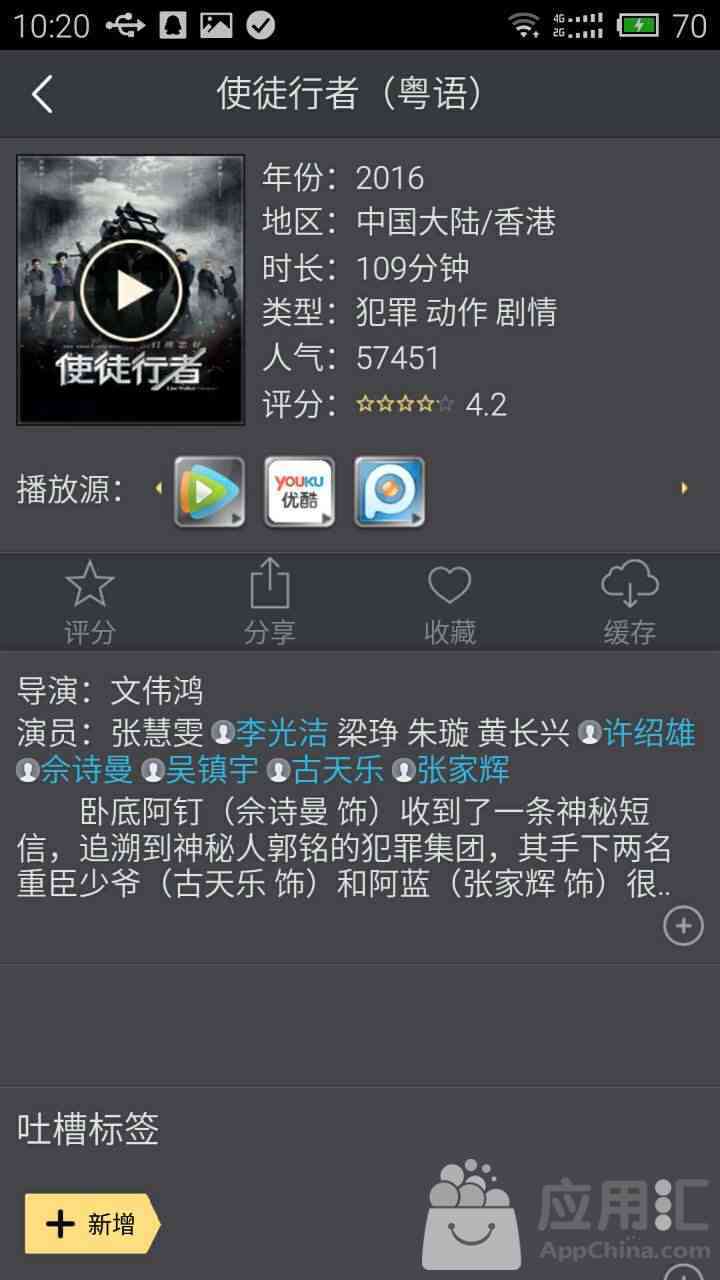Show more playback sources with right arrow
This screenshot has width=720, height=1280.
tap(685, 489)
